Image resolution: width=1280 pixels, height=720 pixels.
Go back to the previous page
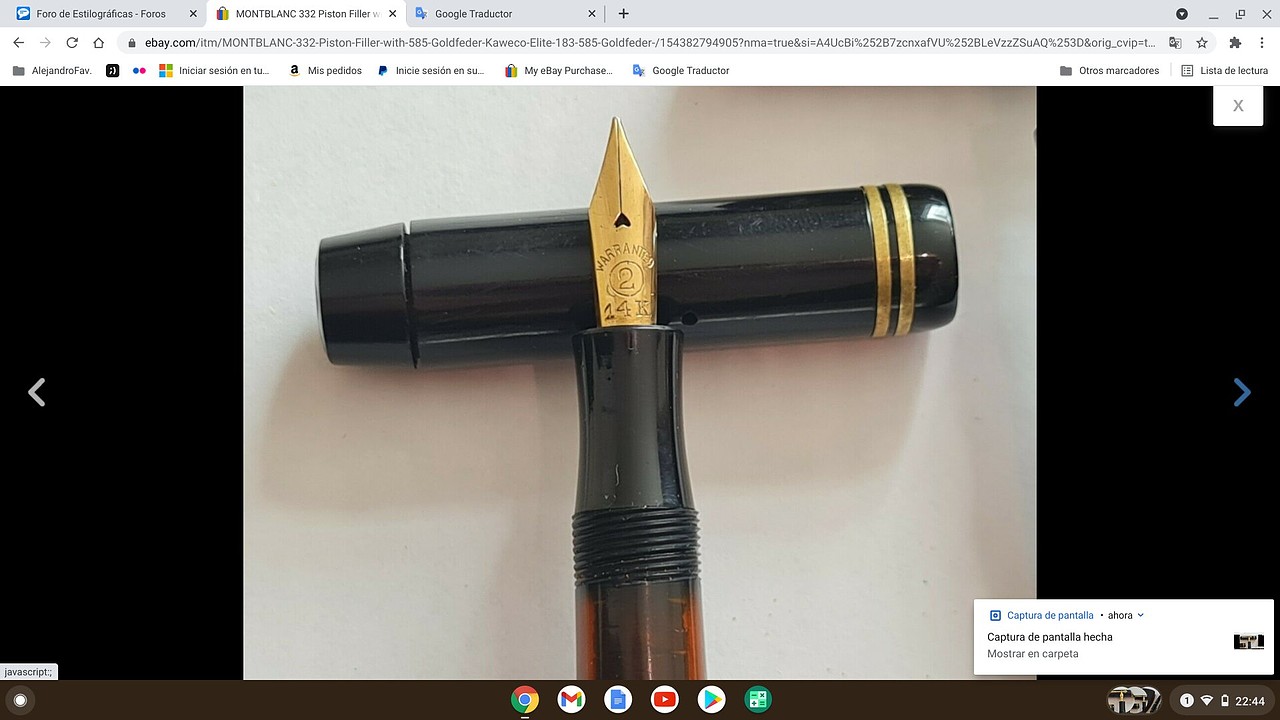pos(18,43)
